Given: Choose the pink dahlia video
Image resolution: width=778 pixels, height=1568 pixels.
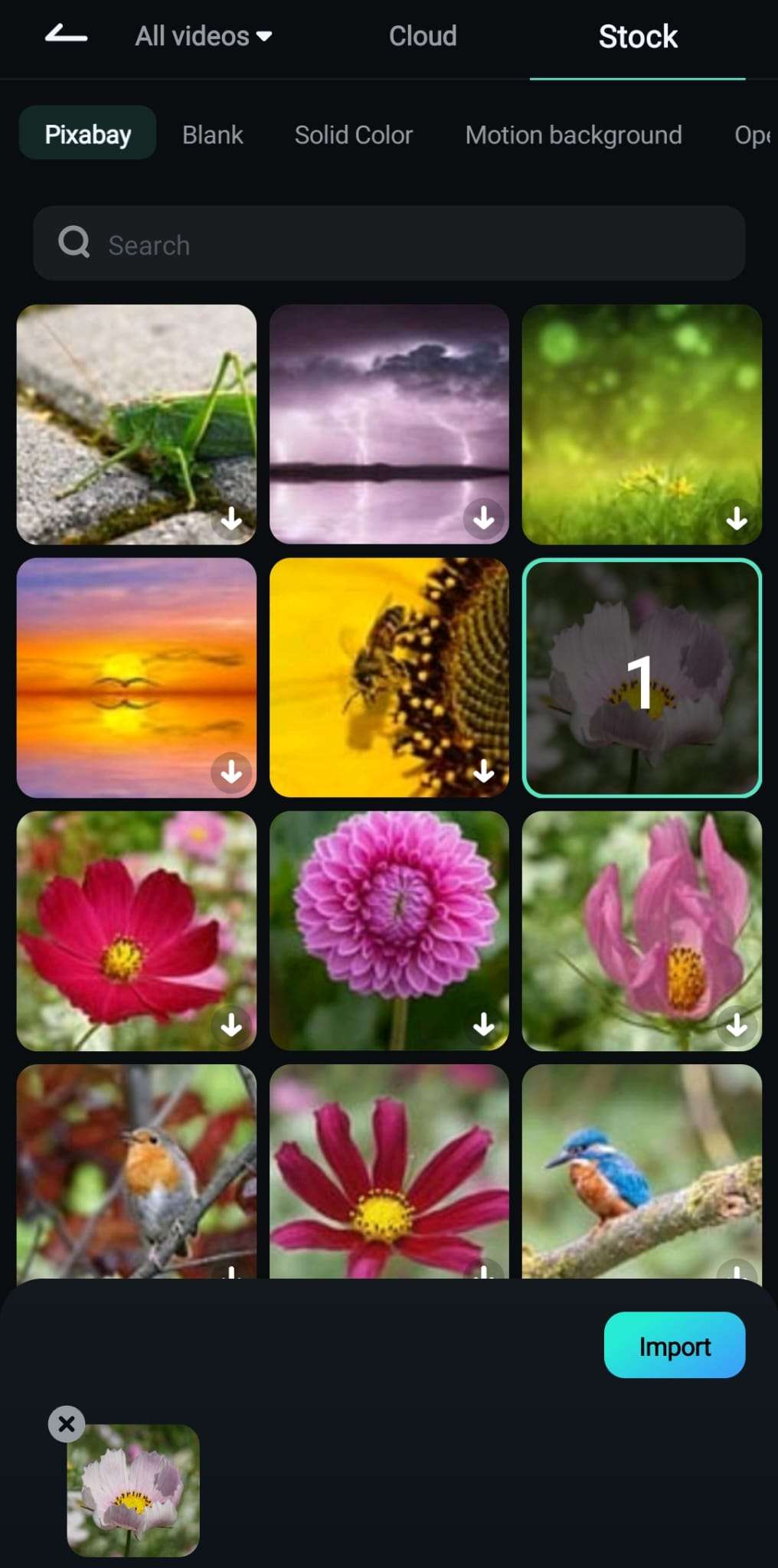Looking at the screenshot, I should click(389, 929).
